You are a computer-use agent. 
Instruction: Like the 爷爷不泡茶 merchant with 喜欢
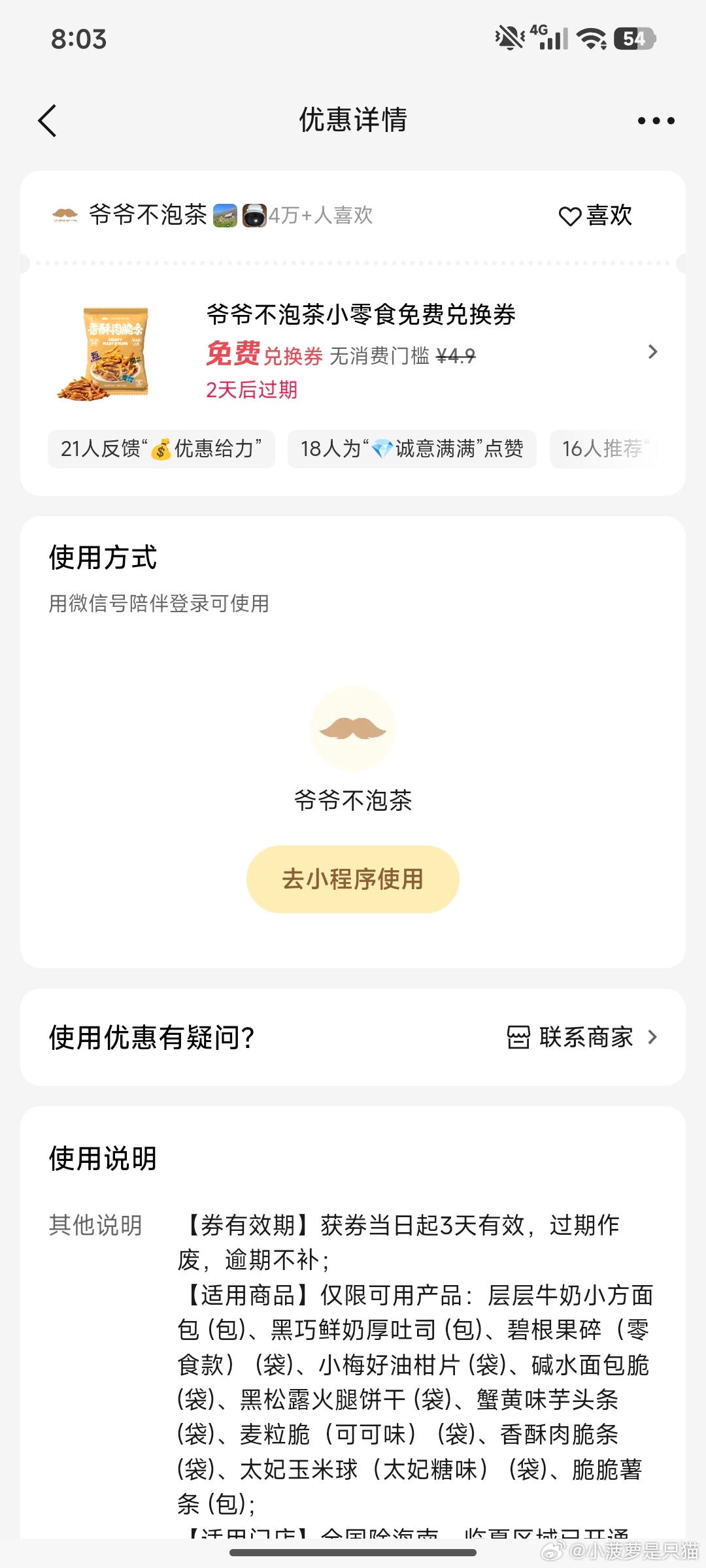pyautogui.click(x=596, y=216)
